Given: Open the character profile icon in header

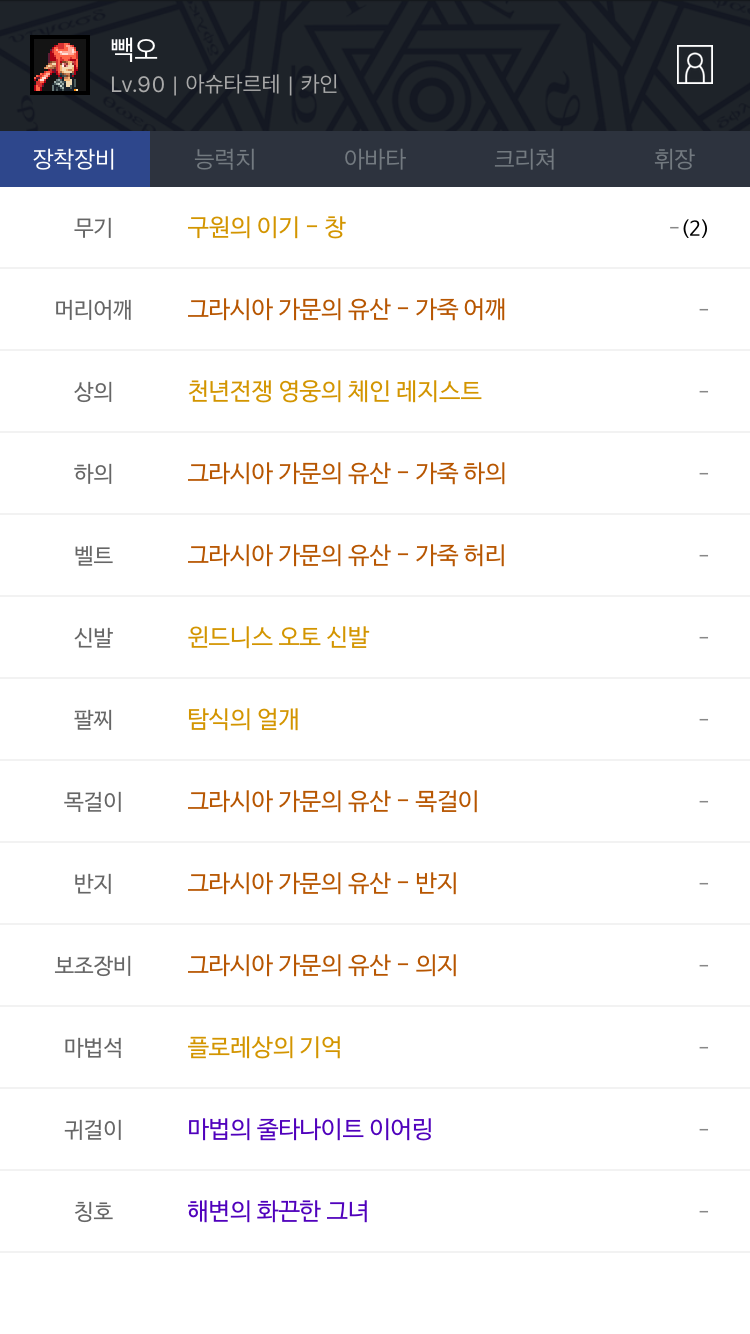Looking at the screenshot, I should (x=695, y=64).
